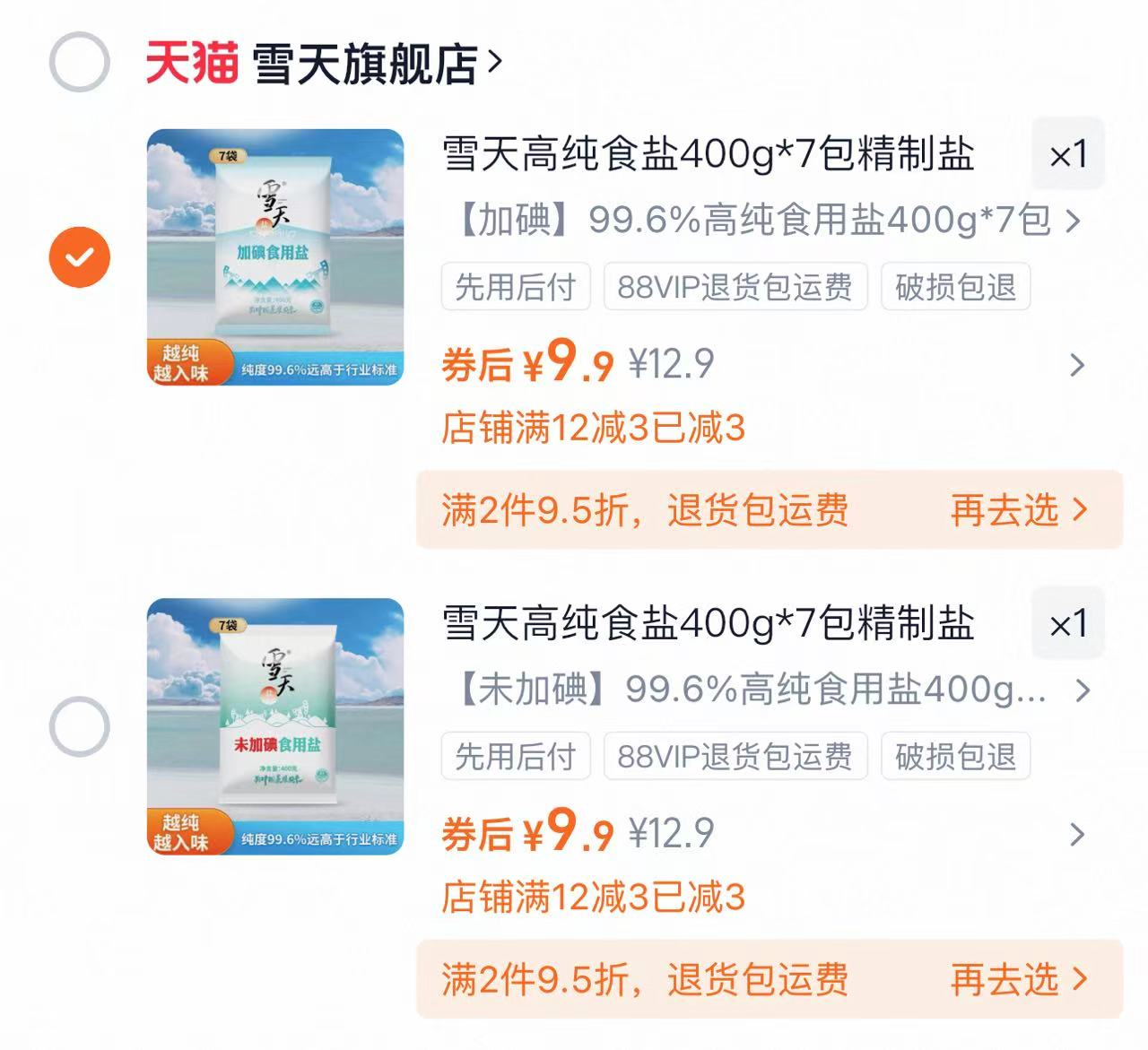1148x1050 pixels.
Task: Tap 再去选 under the 加碘 salt
Action: pos(1018,510)
